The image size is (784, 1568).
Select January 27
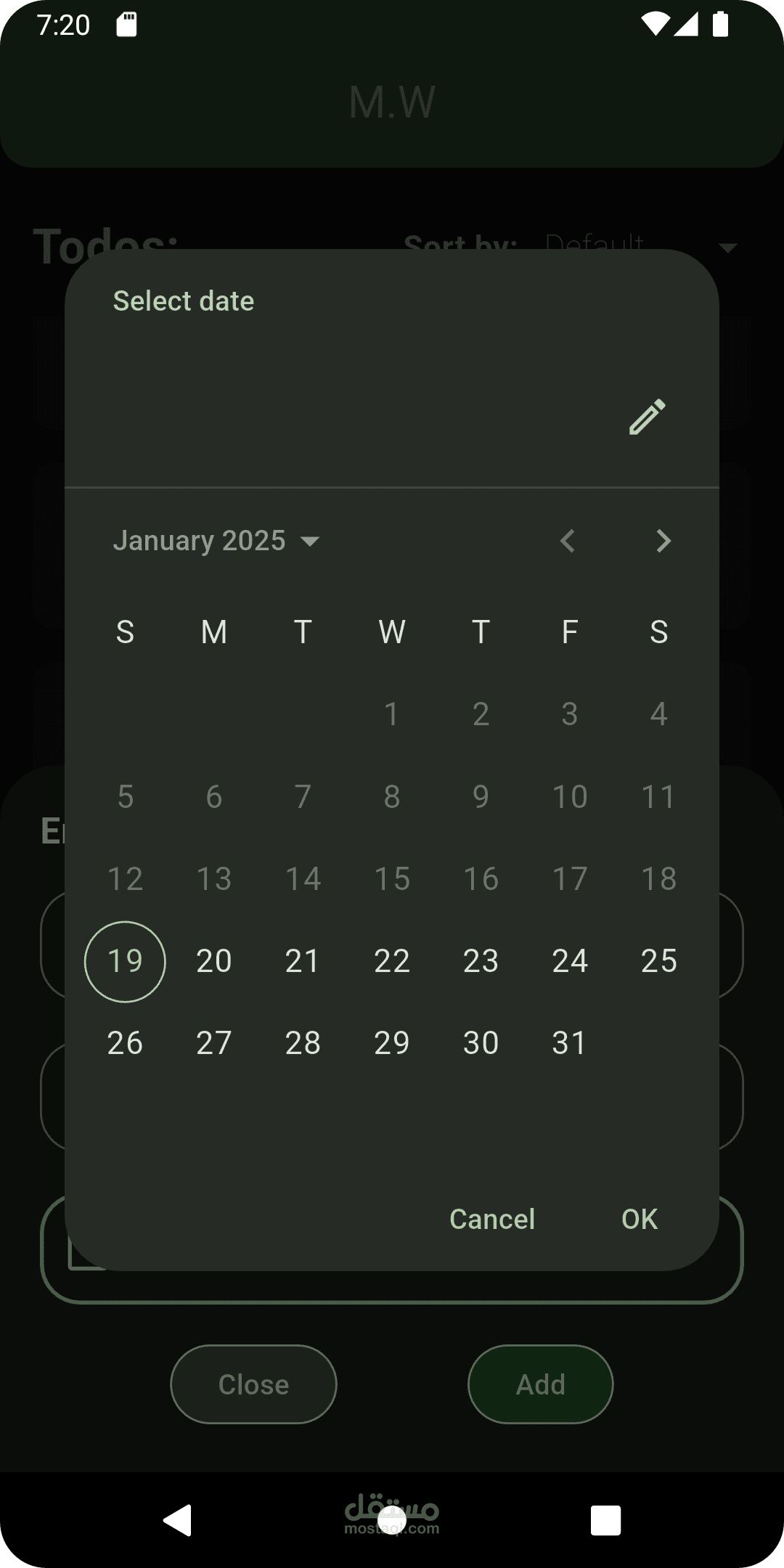[214, 1044]
